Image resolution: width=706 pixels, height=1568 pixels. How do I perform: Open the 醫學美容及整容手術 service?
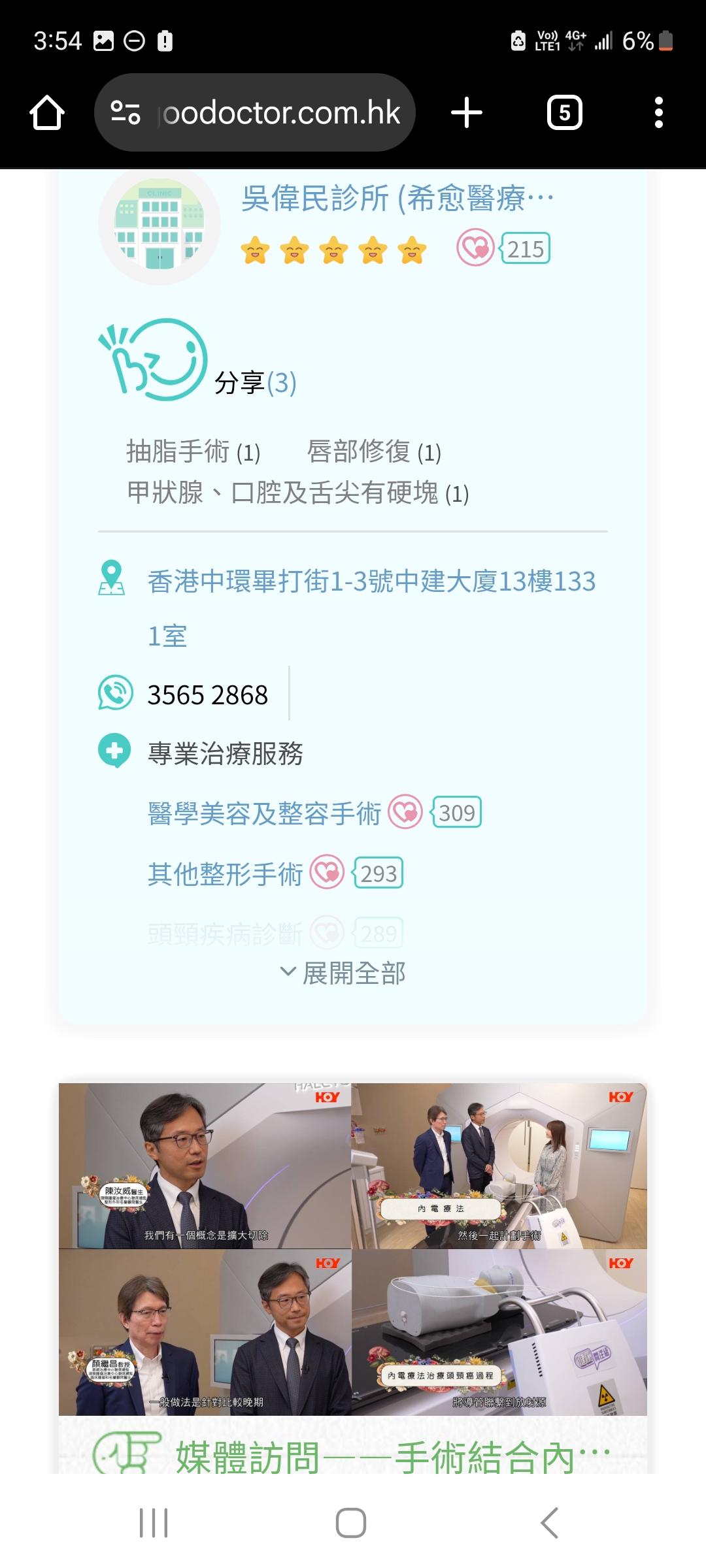[x=264, y=814]
